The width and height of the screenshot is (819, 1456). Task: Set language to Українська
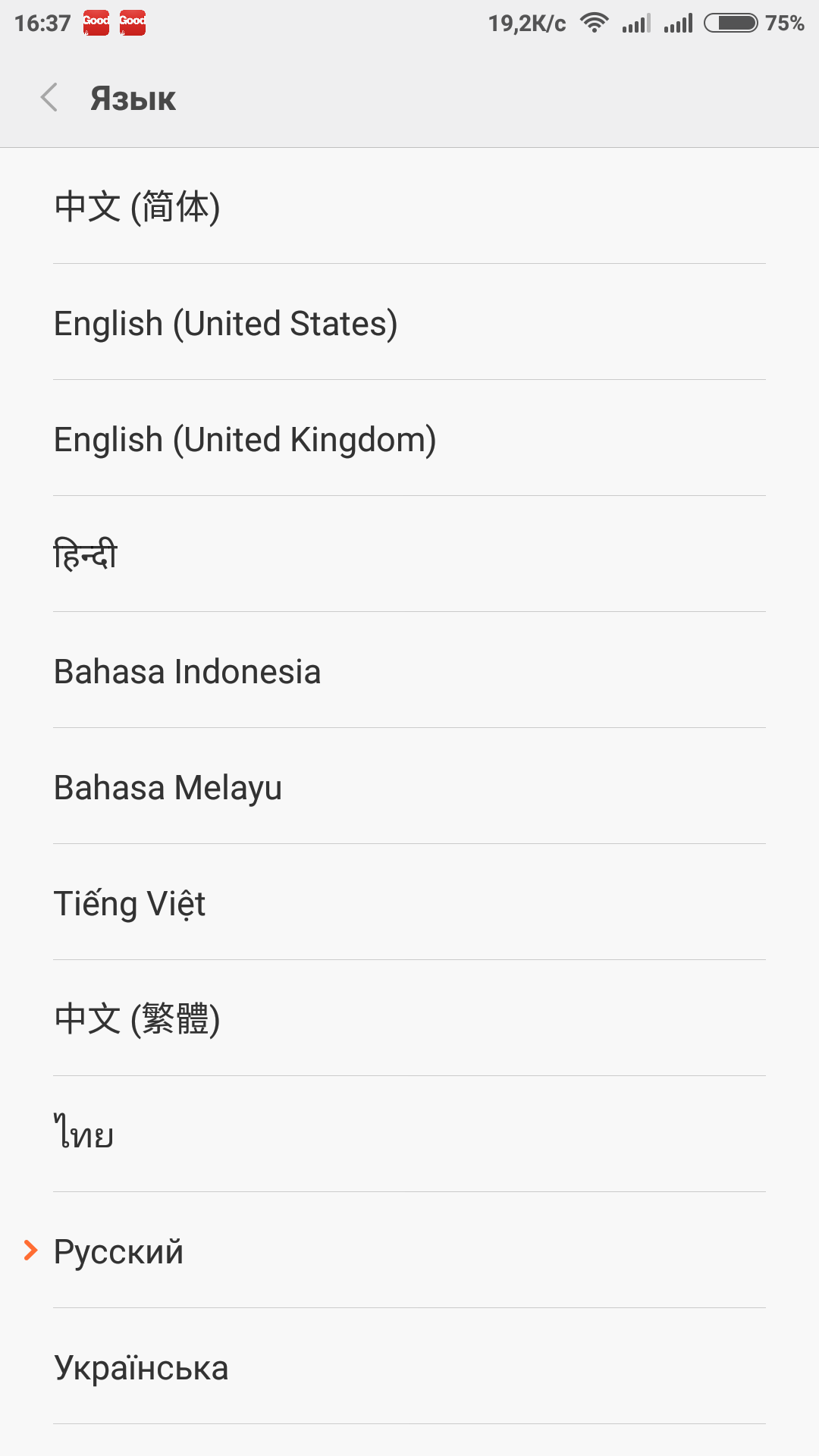click(409, 1367)
